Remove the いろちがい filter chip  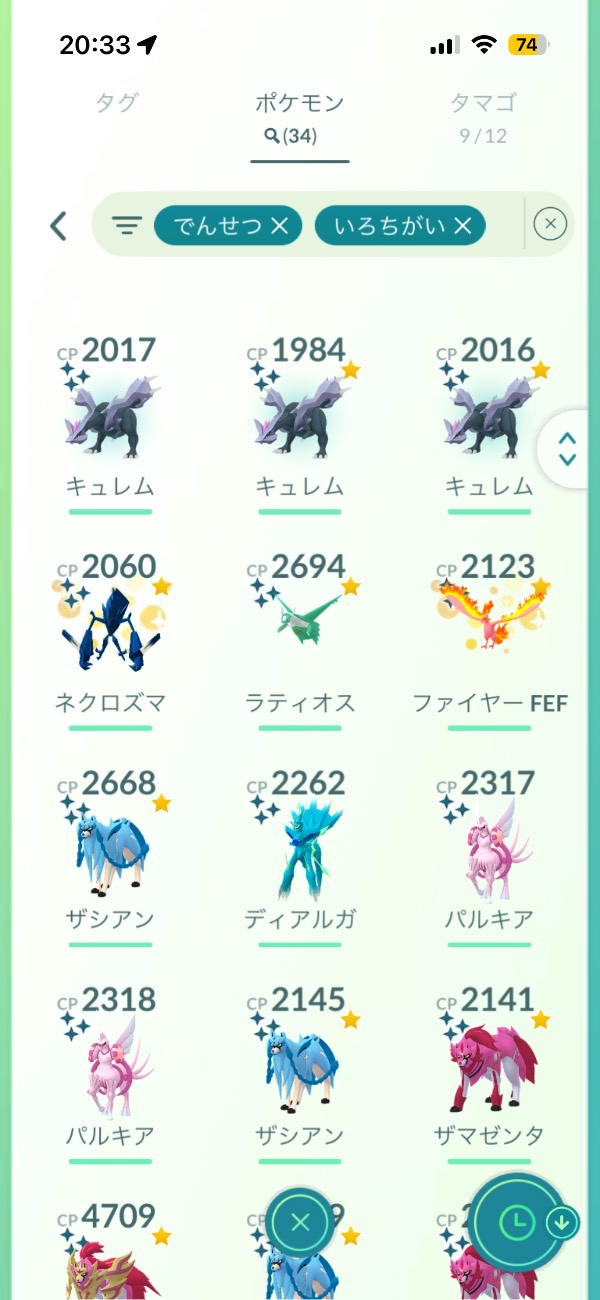click(462, 226)
